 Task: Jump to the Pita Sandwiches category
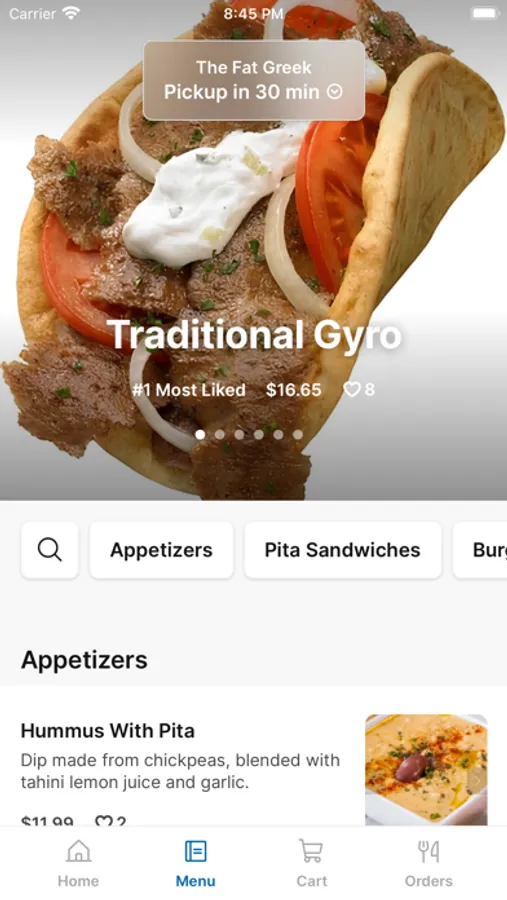343,550
